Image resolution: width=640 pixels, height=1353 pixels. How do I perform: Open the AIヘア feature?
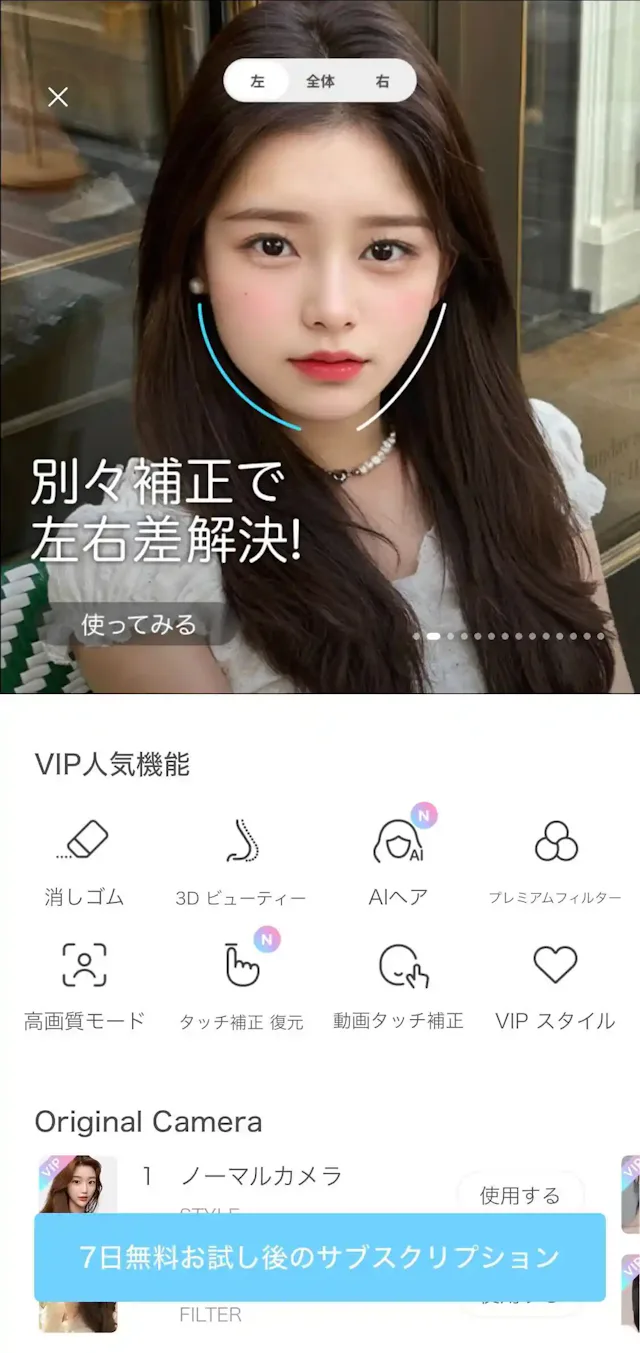399,861
